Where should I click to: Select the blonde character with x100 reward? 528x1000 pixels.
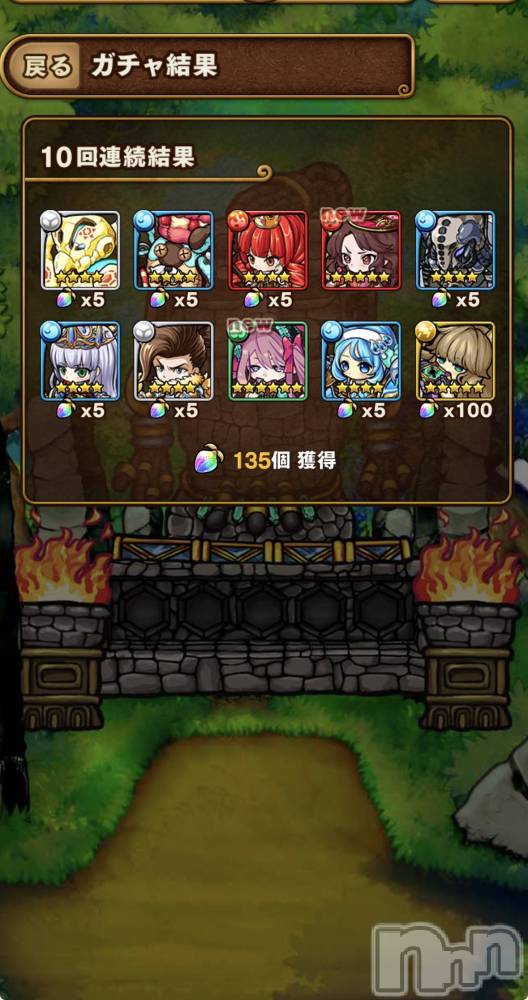click(x=455, y=361)
